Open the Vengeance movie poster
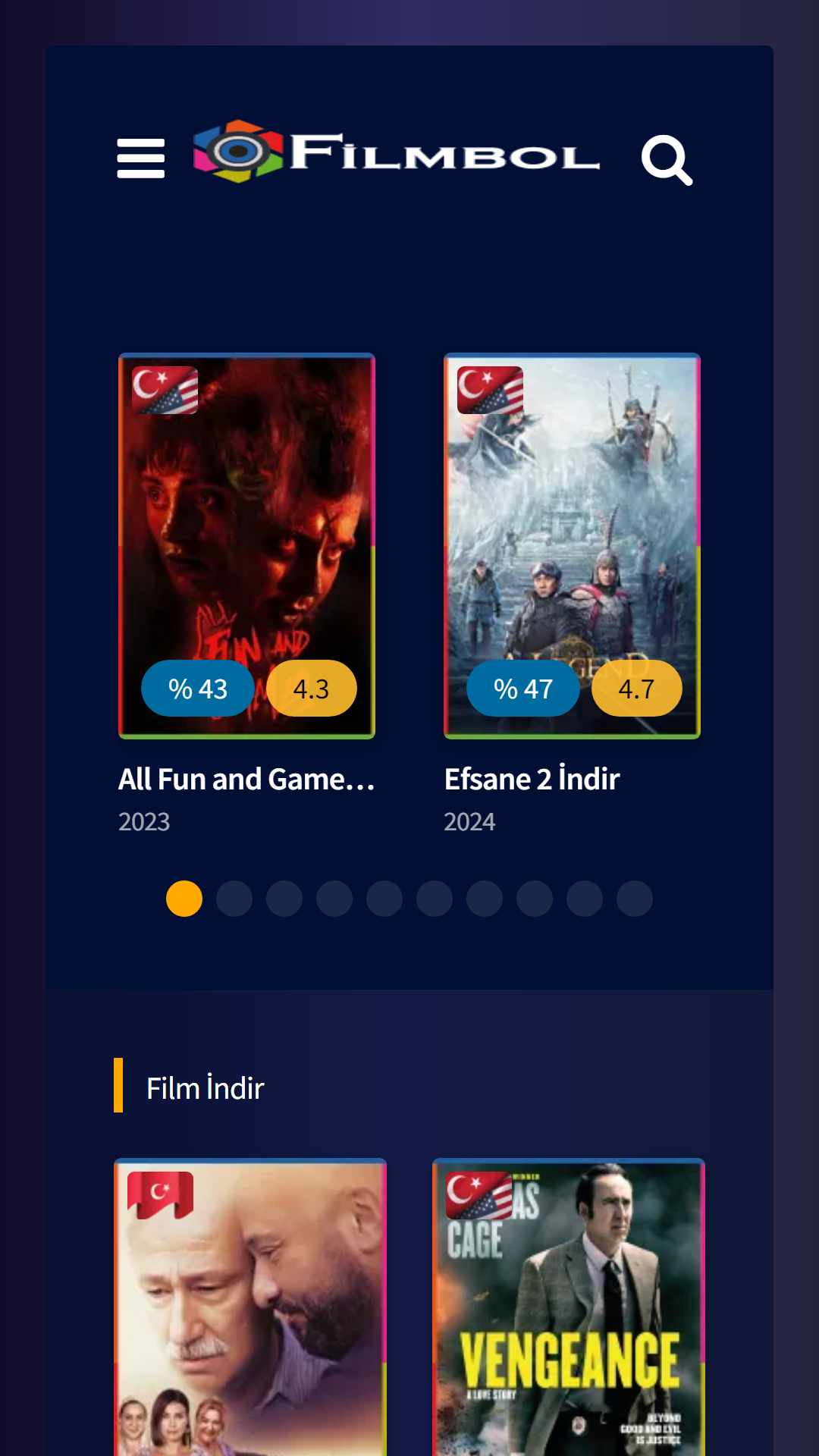The height and width of the screenshot is (1456, 819). click(569, 1307)
